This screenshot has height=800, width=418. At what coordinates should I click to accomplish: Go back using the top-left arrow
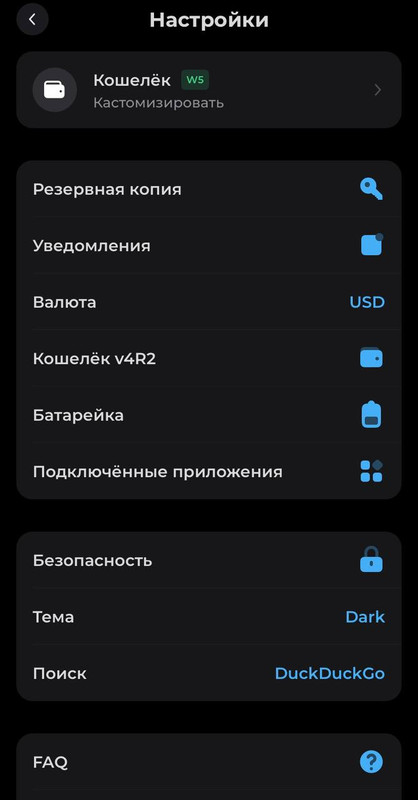click(x=32, y=19)
